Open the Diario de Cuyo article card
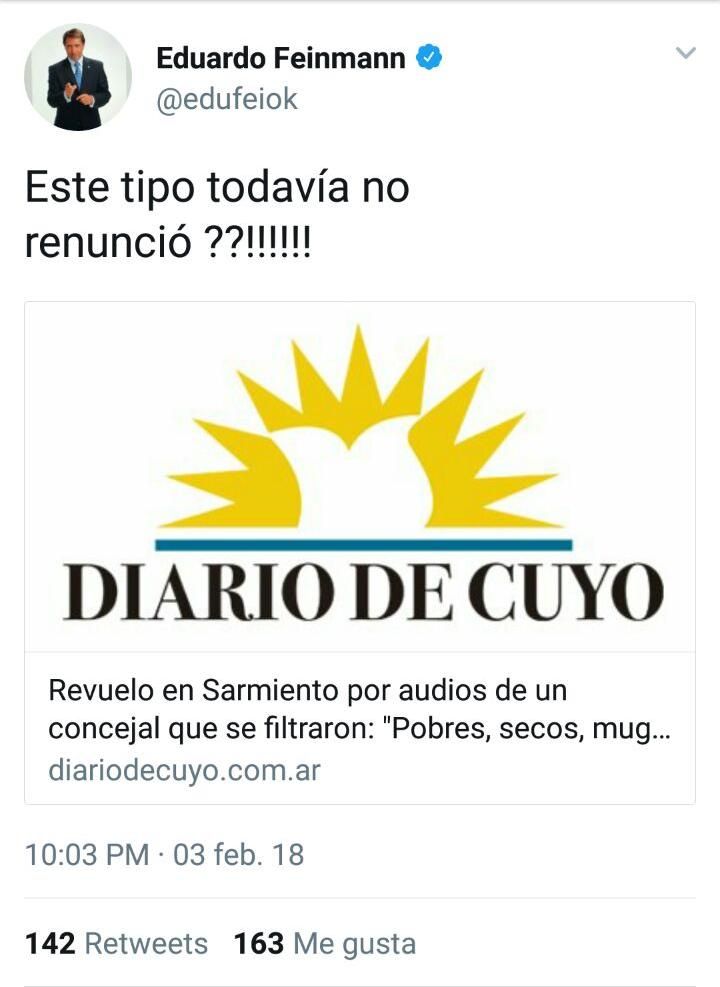This screenshot has width=720, height=987. point(360,552)
